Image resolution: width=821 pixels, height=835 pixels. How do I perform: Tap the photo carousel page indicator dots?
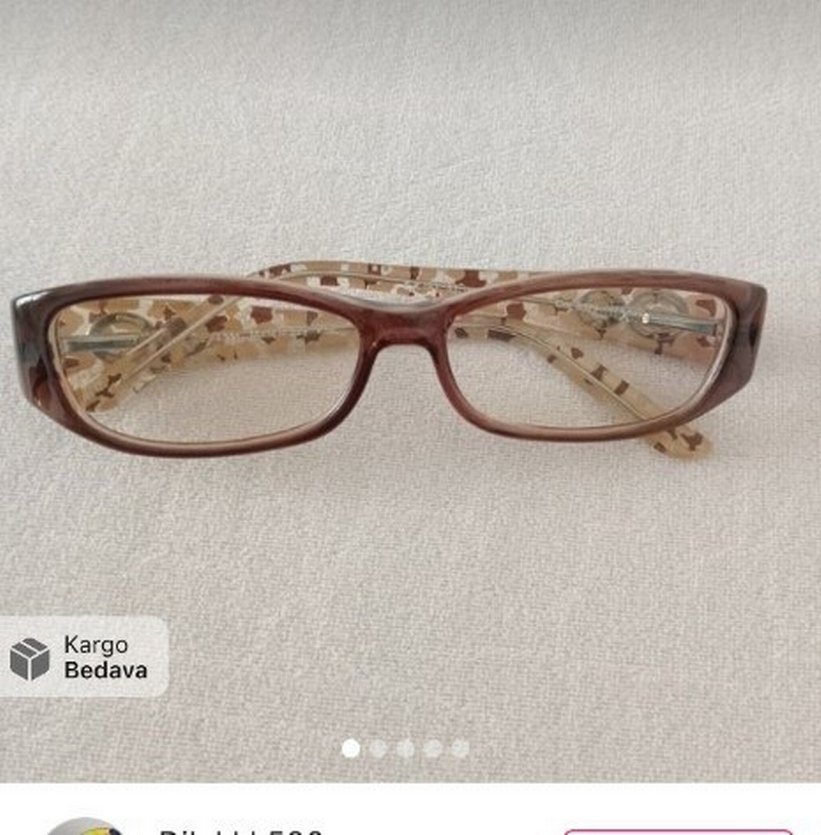pyautogui.click(x=405, y=748)
